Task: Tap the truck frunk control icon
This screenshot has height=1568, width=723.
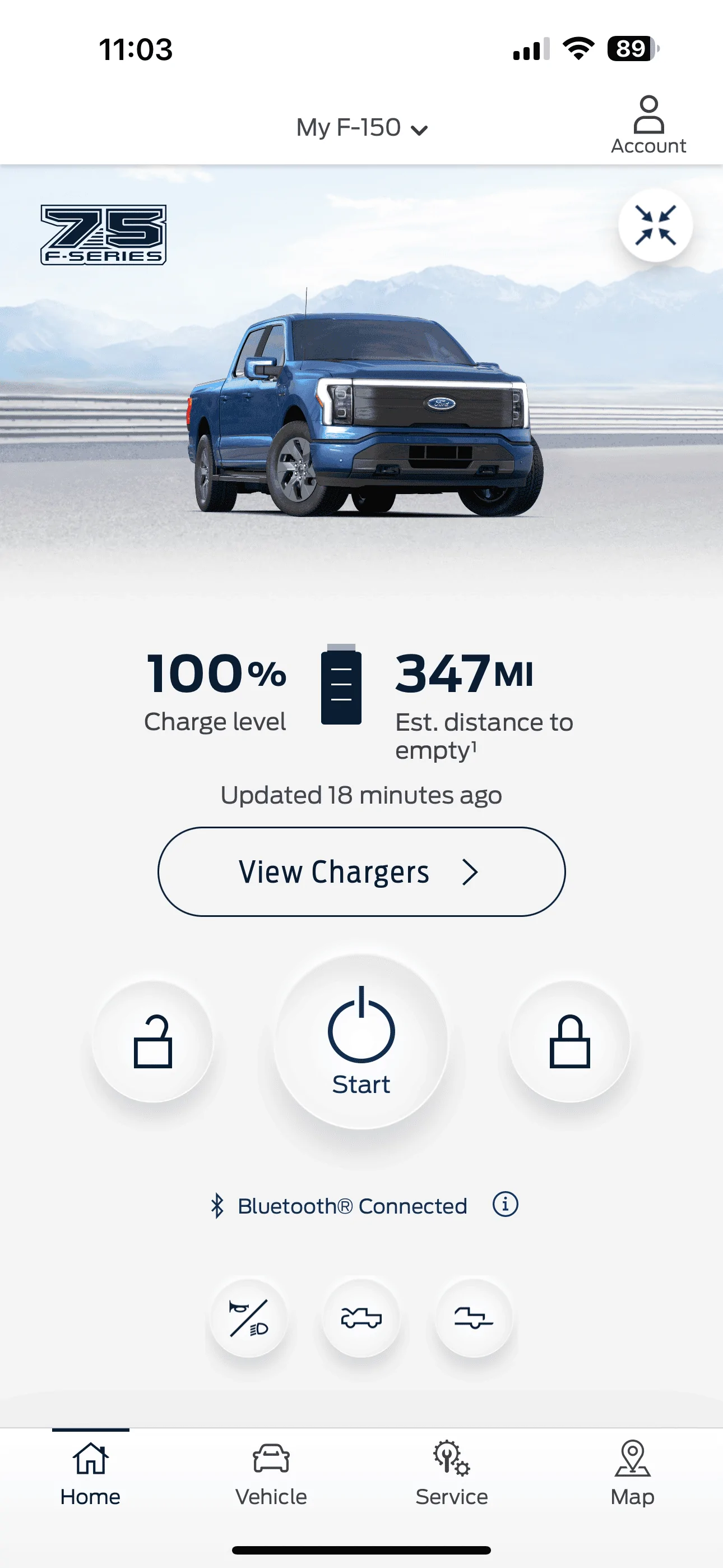Action: click(361, 1318)
